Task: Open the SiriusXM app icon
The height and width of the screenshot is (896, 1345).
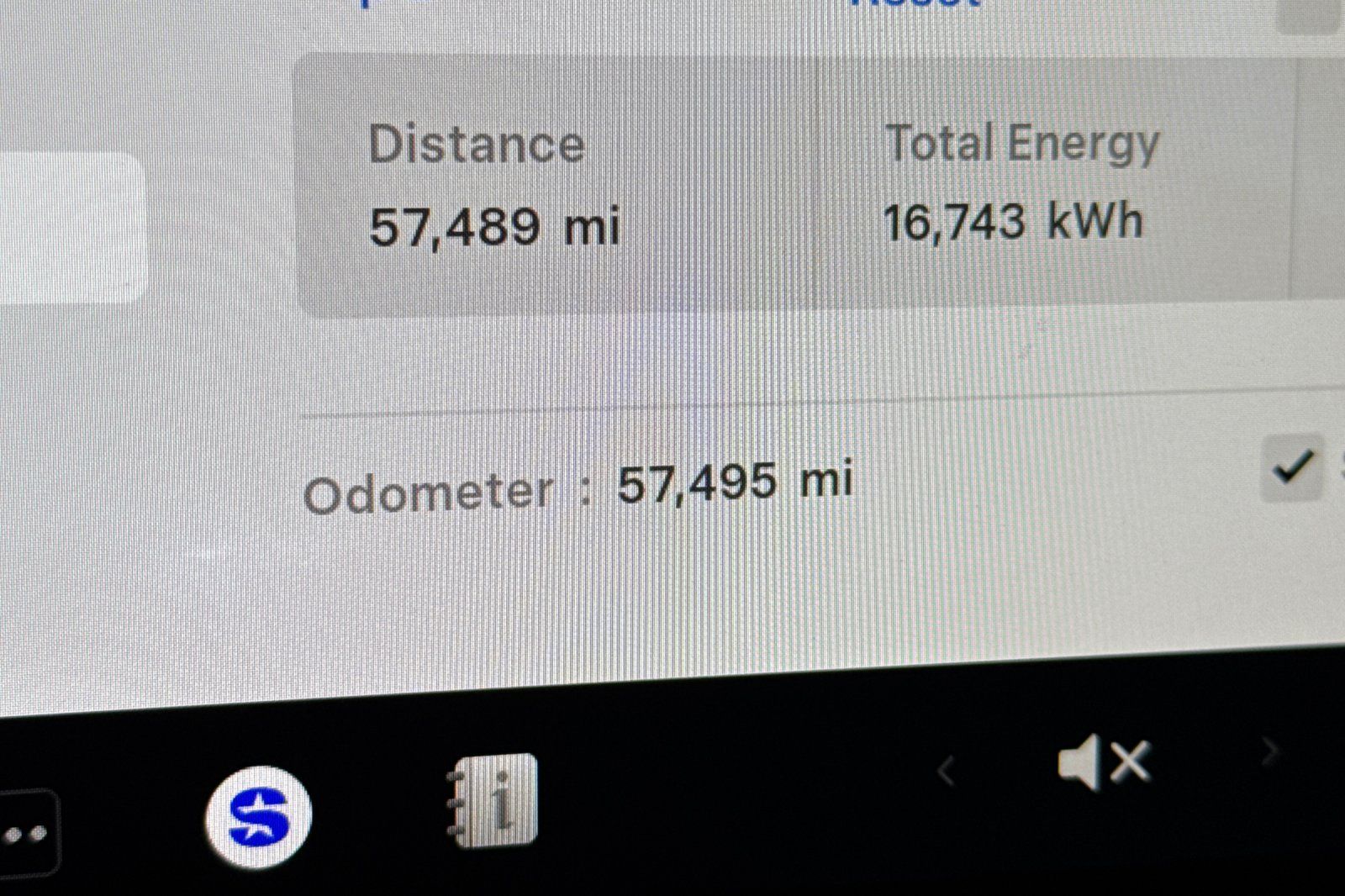Action: pyautogui.click(x=259, y=816)
